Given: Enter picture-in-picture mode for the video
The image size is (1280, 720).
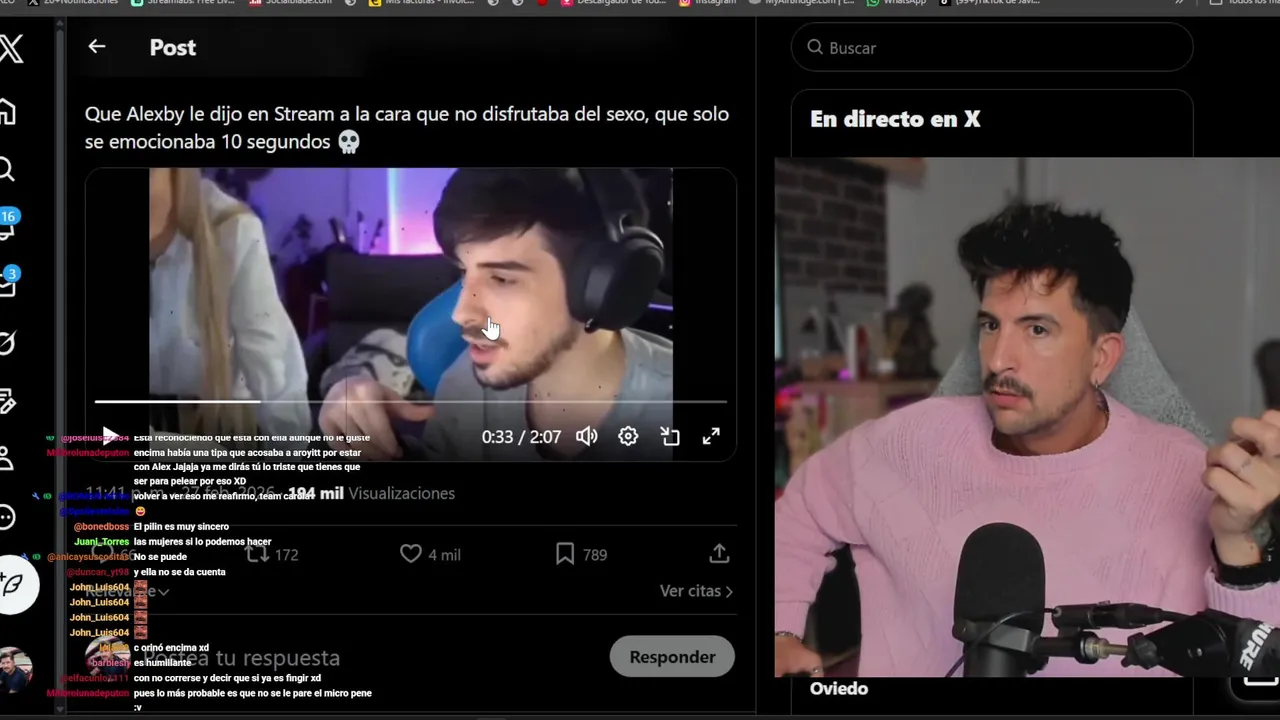Looking at the screenshot, I should pos(670,436).
